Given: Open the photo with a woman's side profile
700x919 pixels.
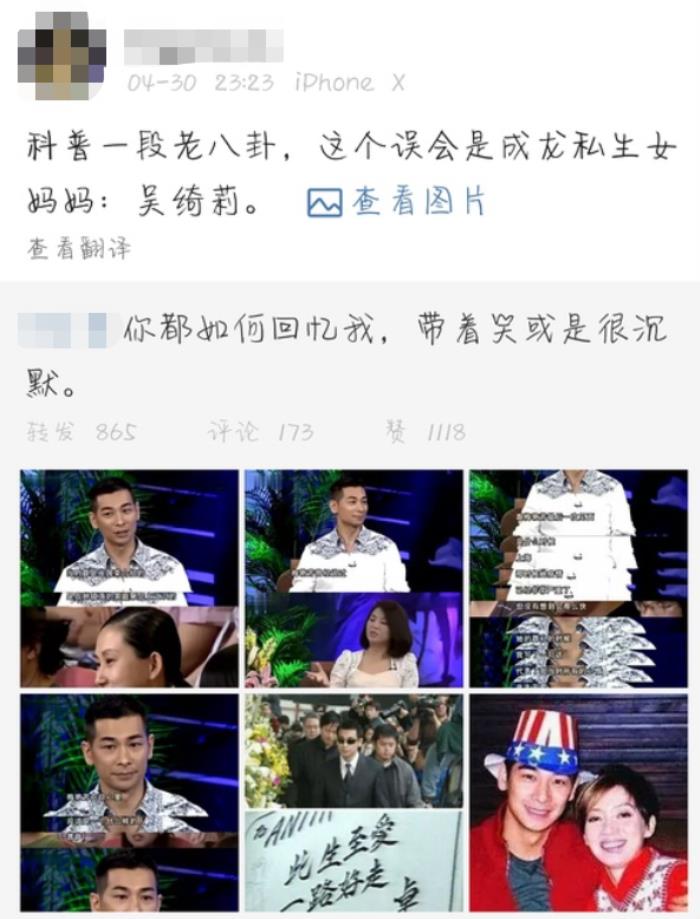Looking at the screenshot, I should pyautogui.click(x=129, y=578).
